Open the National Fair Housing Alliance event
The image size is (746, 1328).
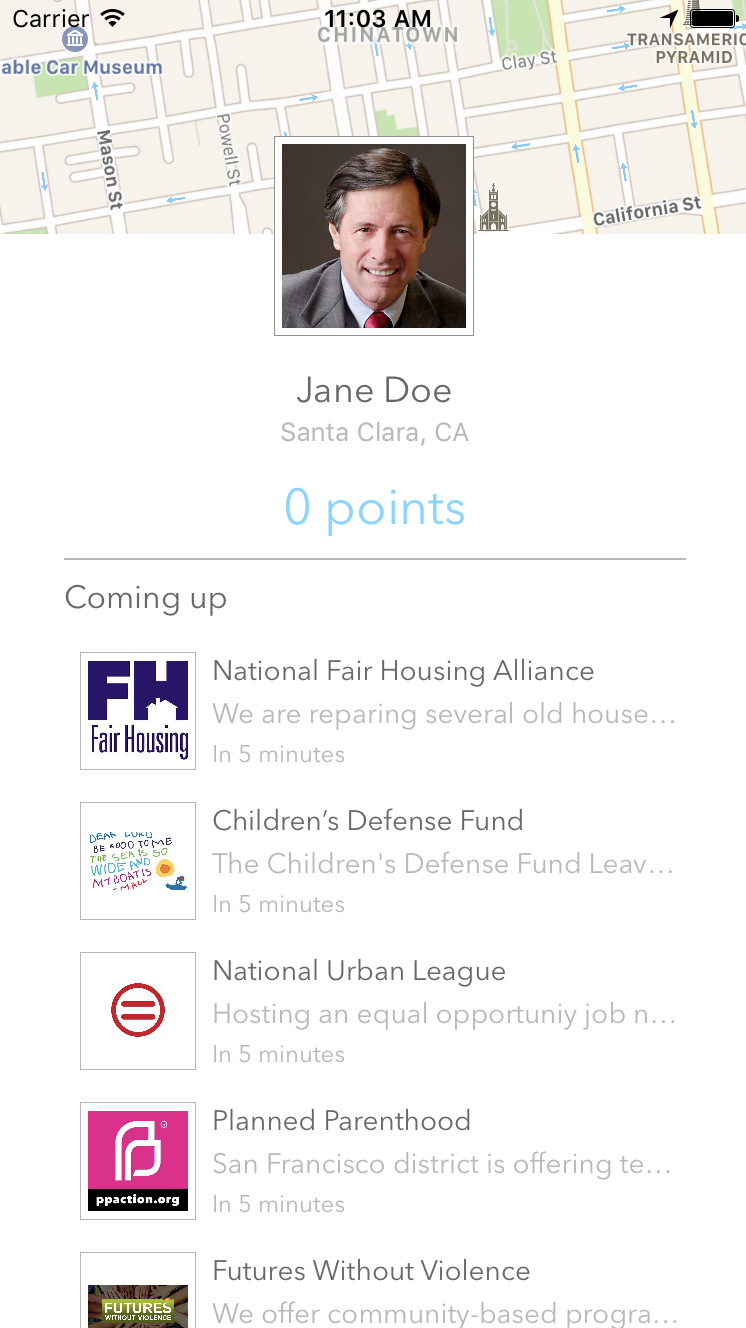pyautogui.click(x=403, y=710)
